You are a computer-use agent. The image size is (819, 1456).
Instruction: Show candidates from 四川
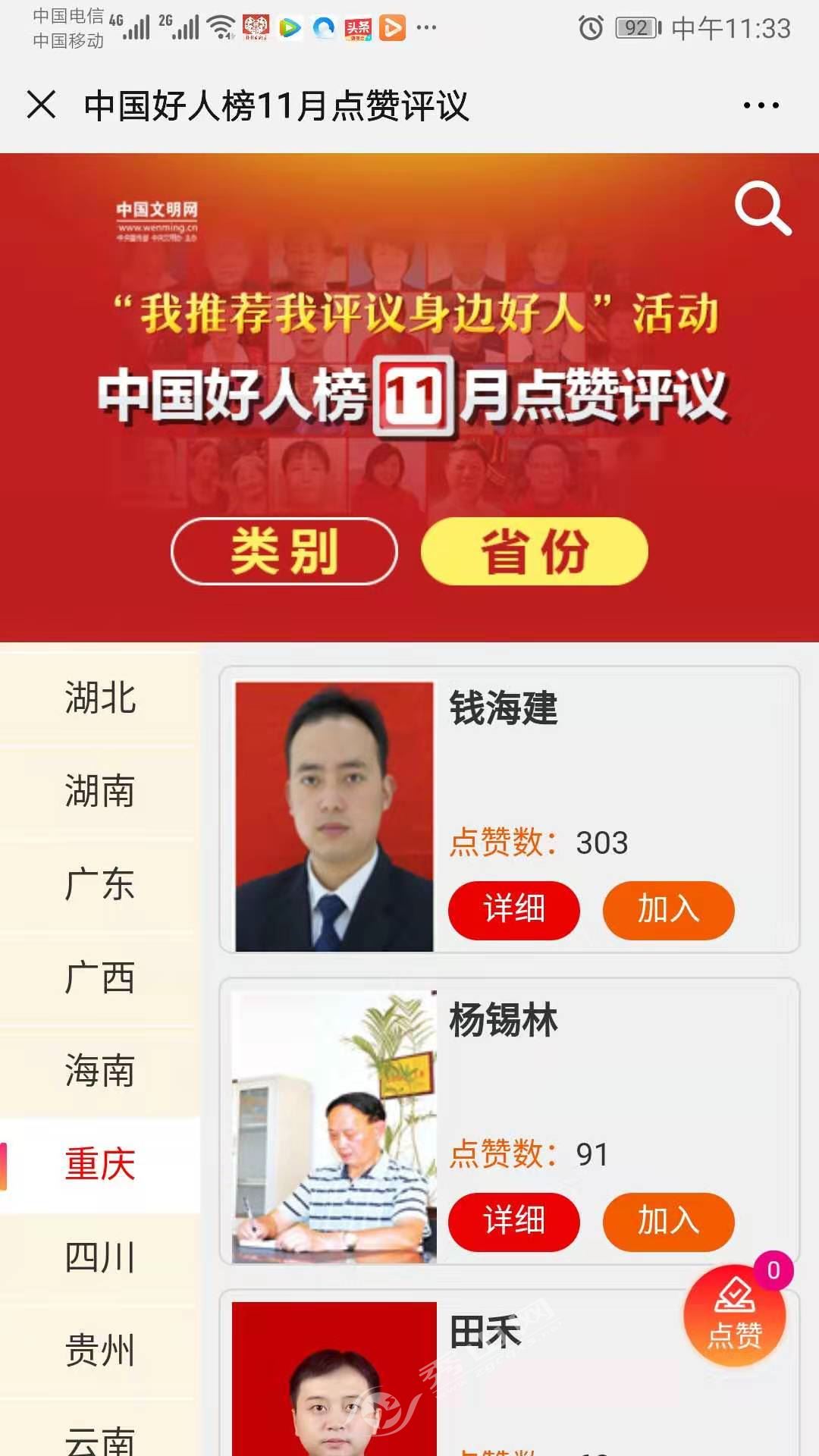click(x=100, y=1257)
